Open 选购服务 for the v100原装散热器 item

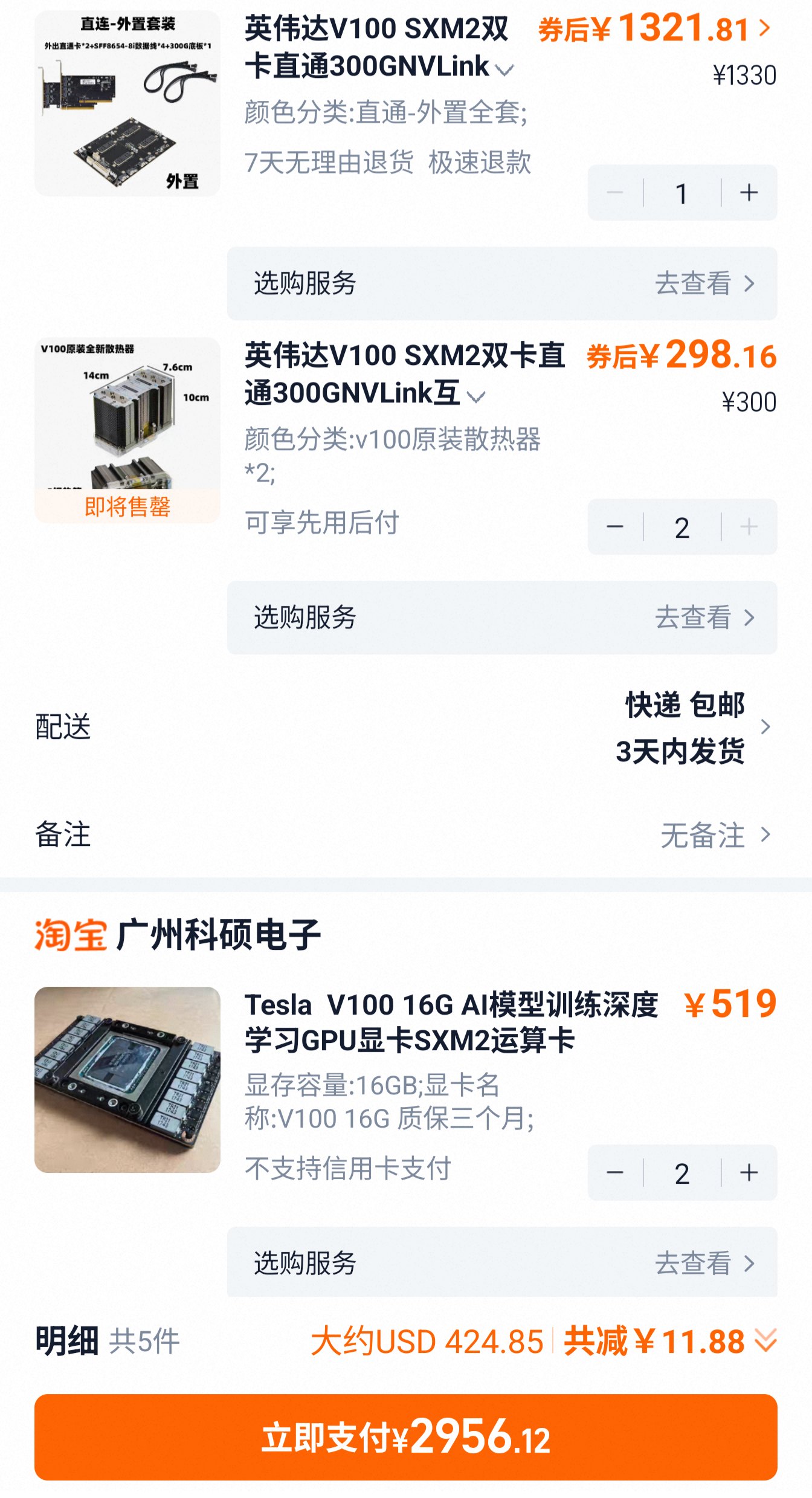point(501,618)
